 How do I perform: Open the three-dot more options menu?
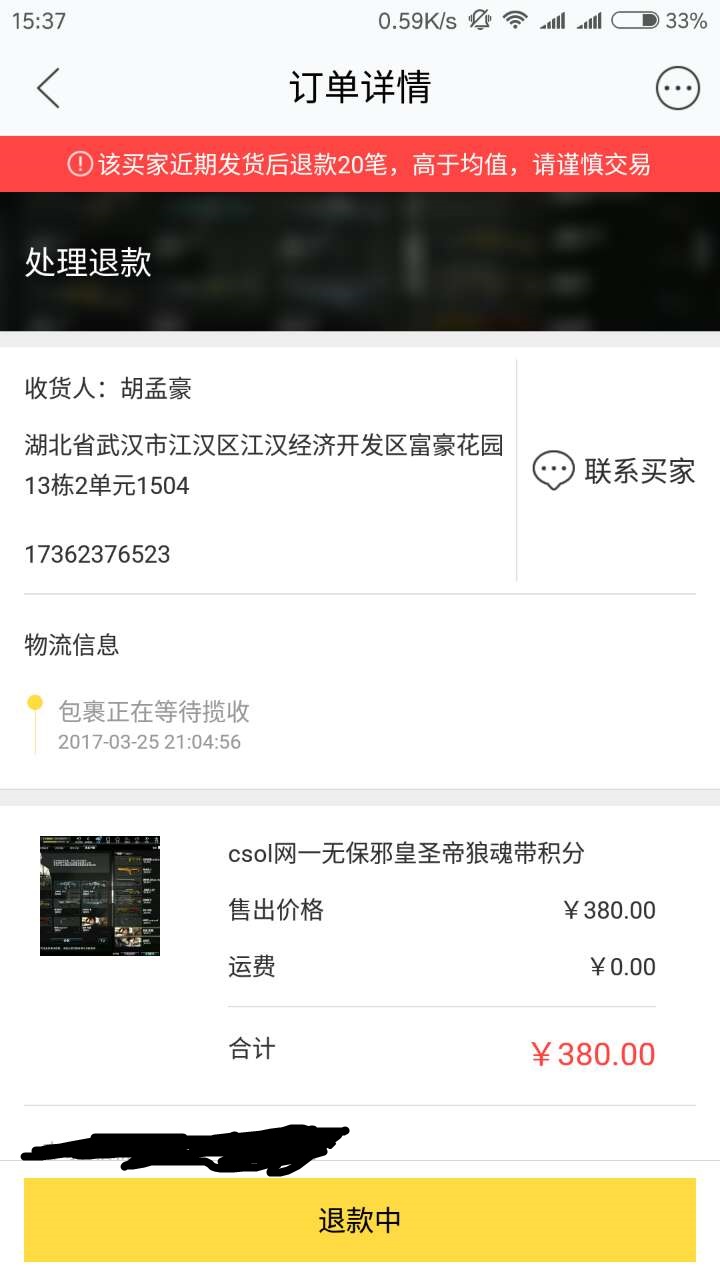pos(677,88)
